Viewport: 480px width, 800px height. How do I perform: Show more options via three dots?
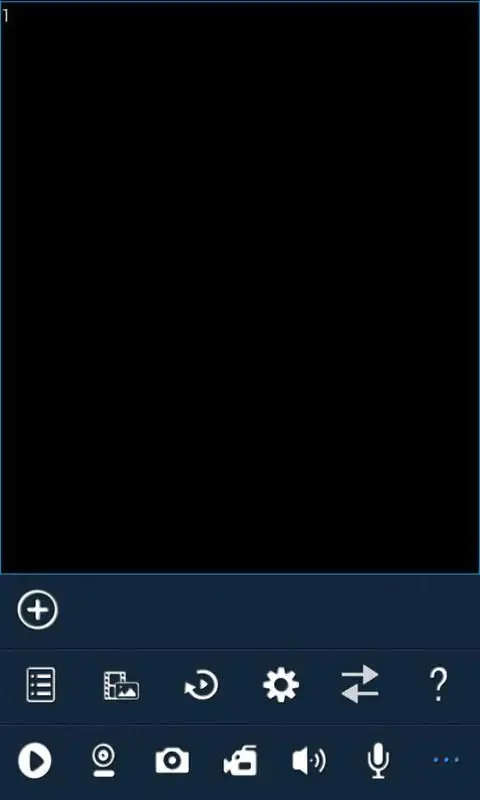click(446, 760)
